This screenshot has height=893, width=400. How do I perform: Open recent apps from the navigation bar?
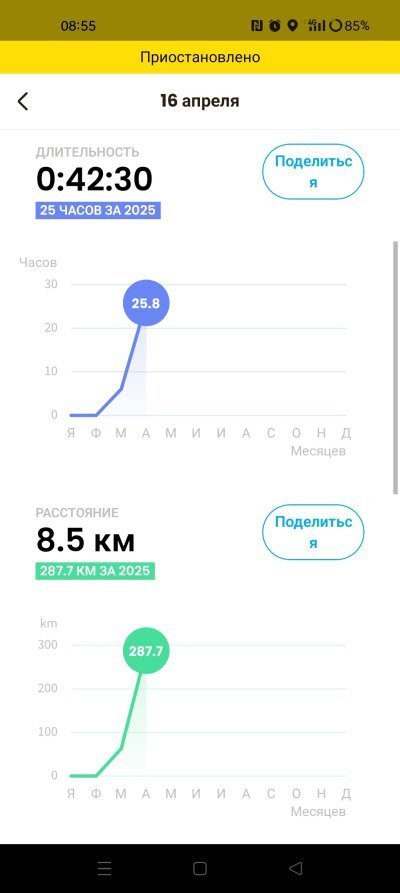104,868
